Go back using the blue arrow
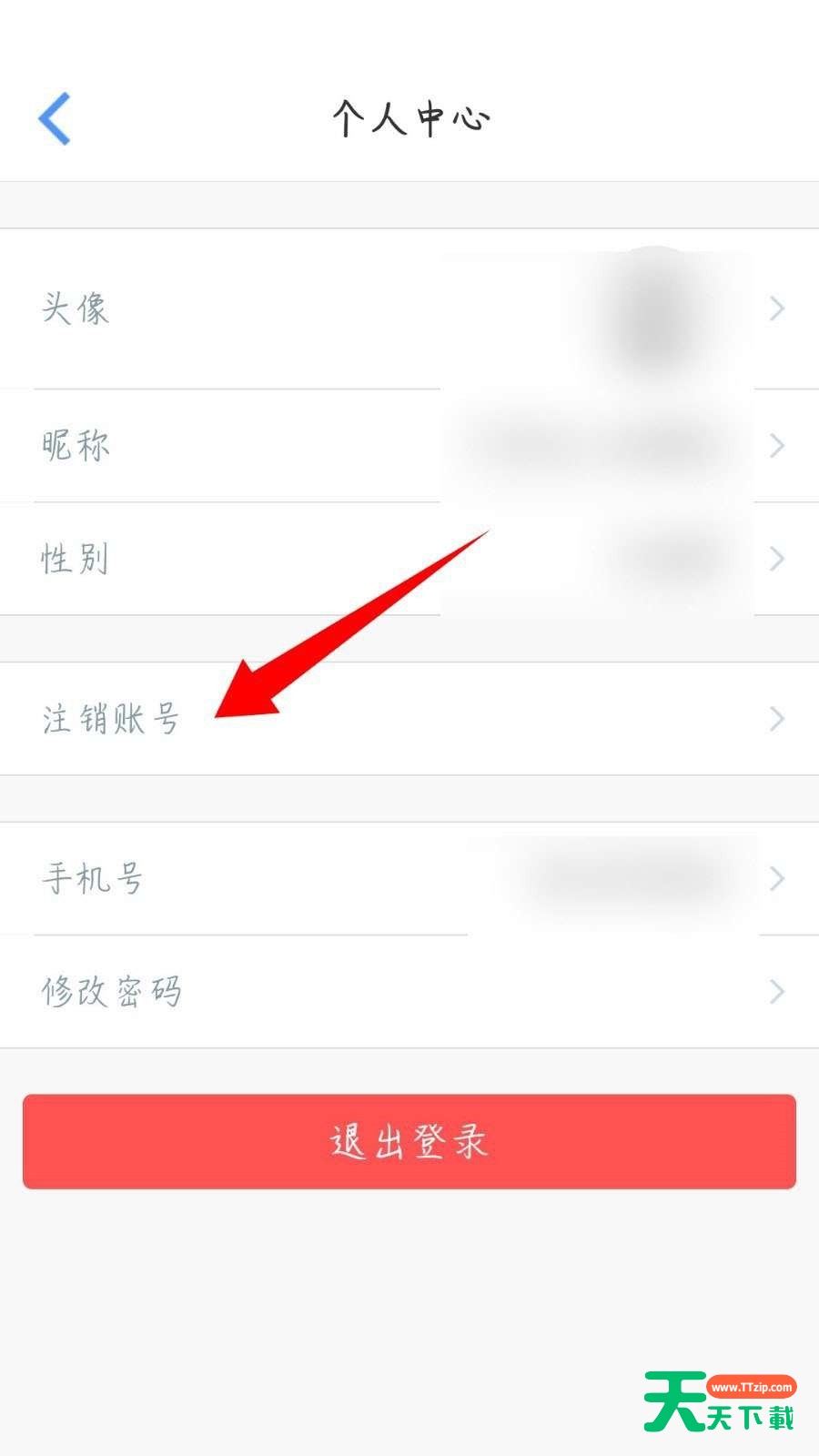 tap(55, 118)
